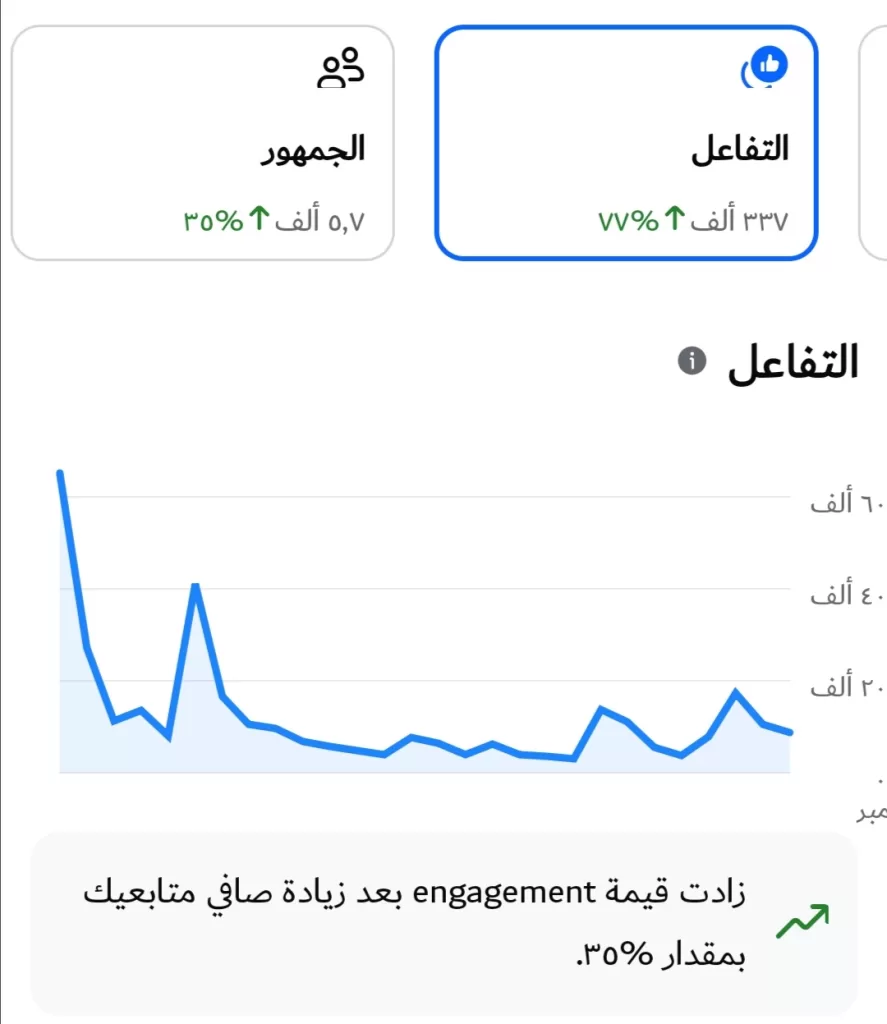The image size is (887, 1024).
Task: Click the highest peak on the engagement chart
Action: click(x=61, y=472)
